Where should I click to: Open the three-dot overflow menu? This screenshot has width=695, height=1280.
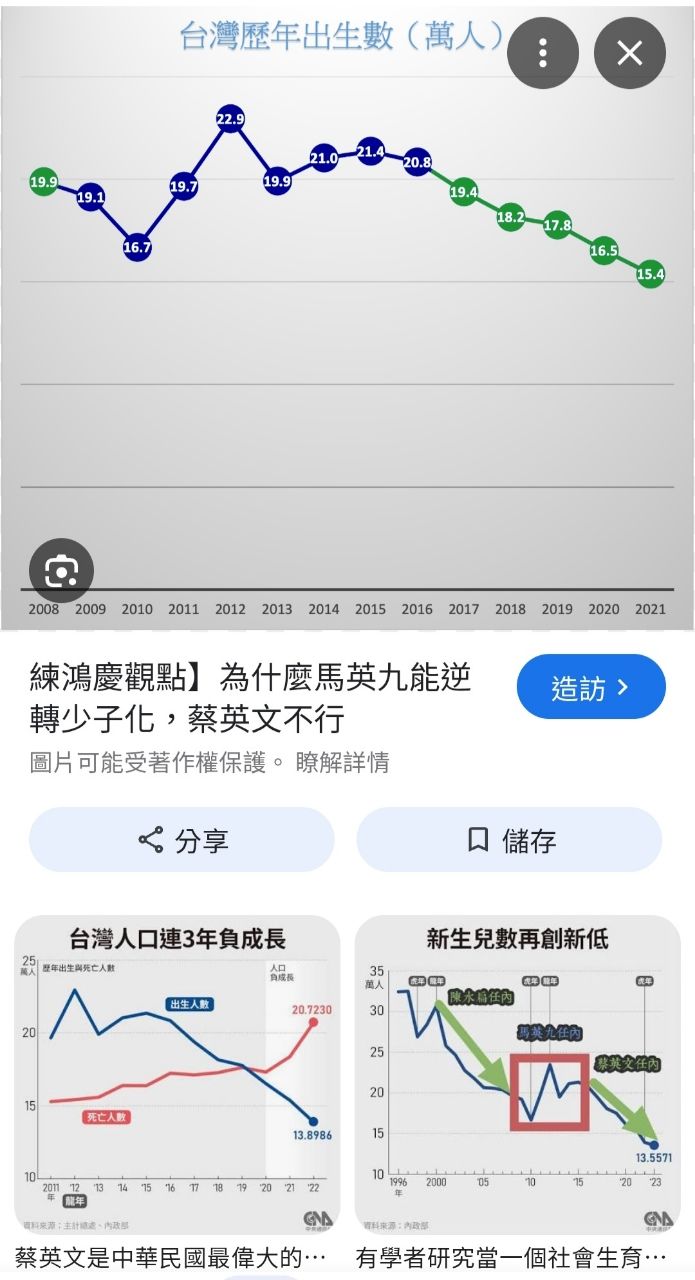pos(542,53)
